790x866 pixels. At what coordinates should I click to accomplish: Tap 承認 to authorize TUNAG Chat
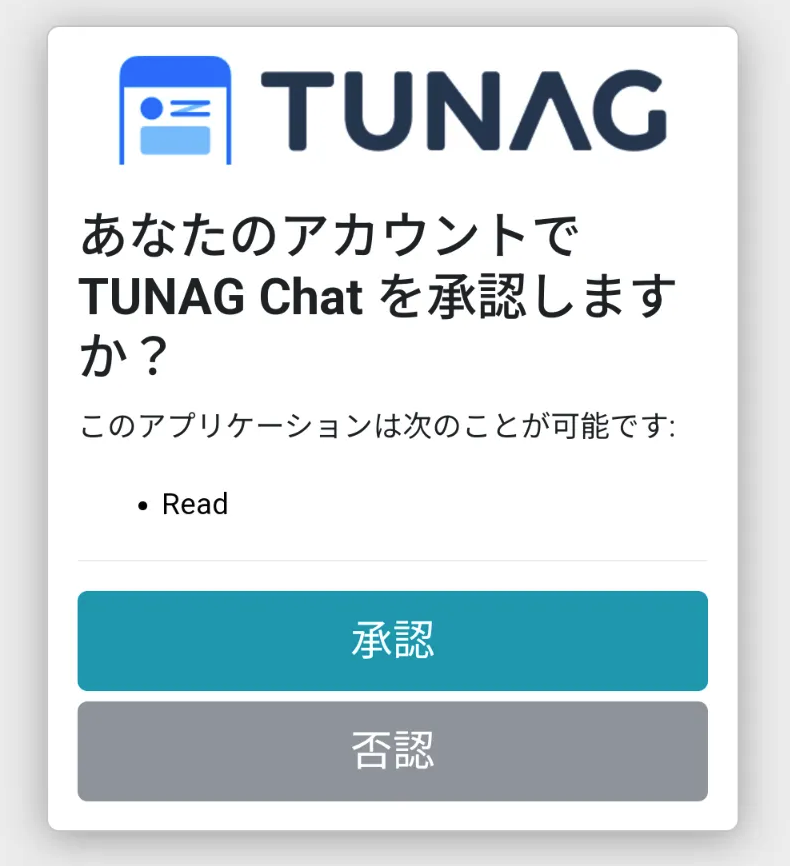pyautogui.click(x=392, y=641)
